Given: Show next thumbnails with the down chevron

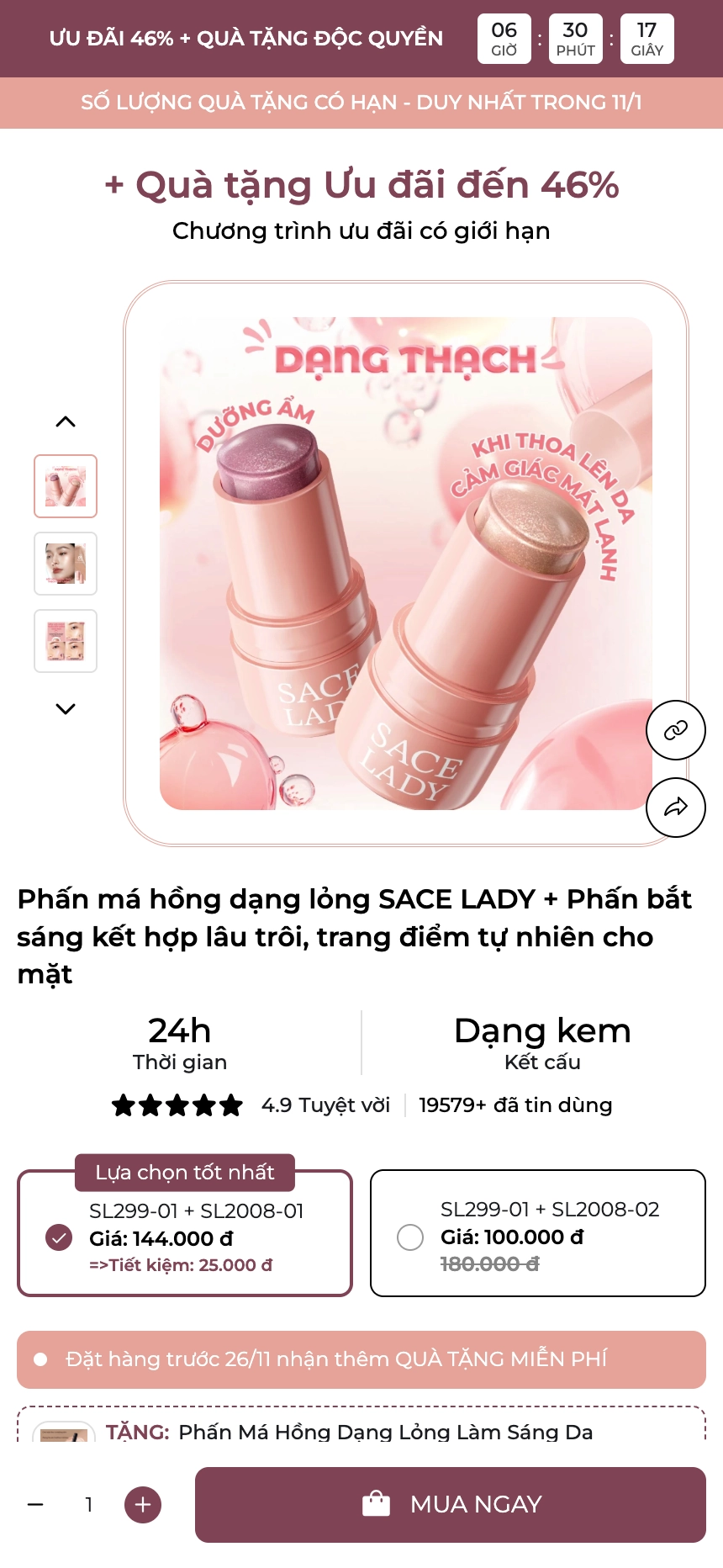Looking at the screenshot, I should 66,709.
